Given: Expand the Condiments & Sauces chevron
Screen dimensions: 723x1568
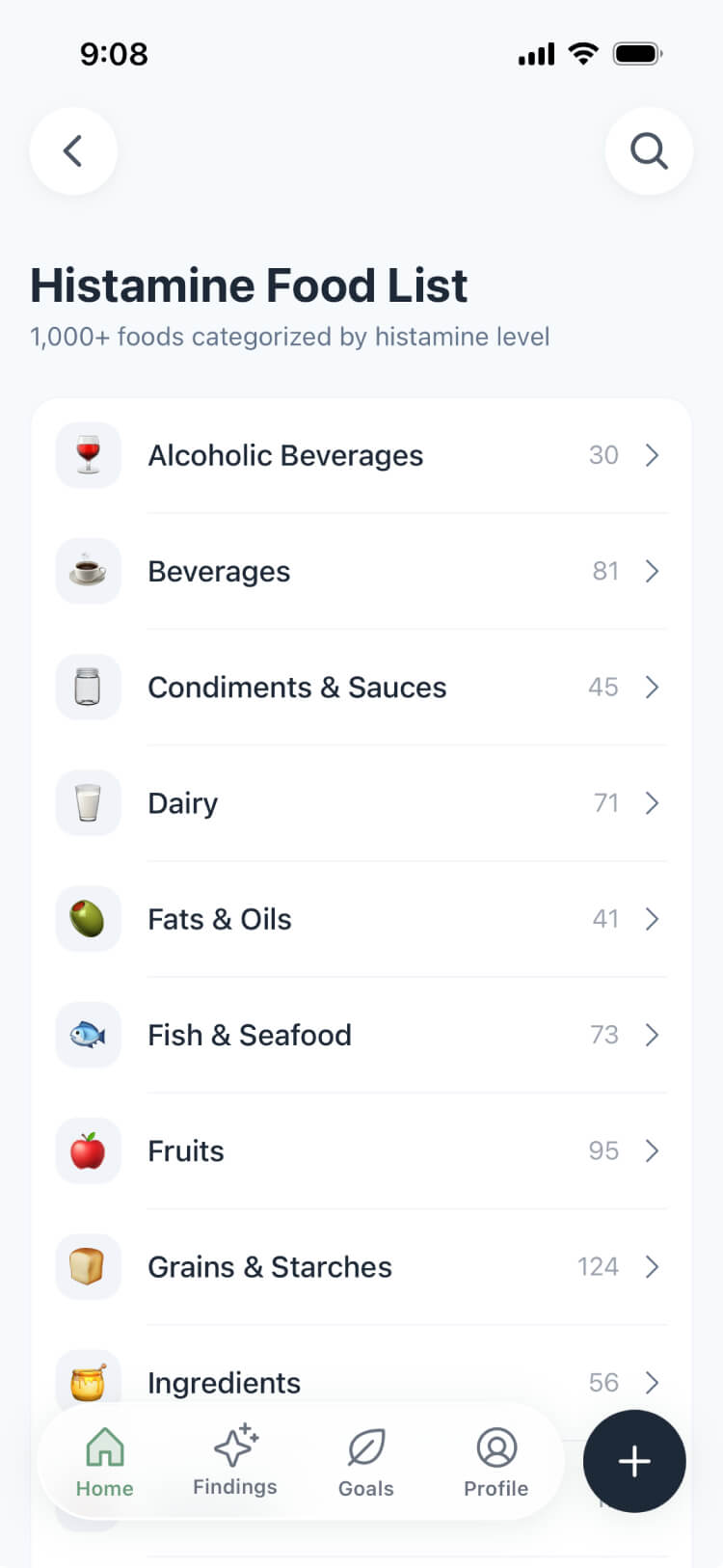Looking at the screenshot, I should 653,688.
